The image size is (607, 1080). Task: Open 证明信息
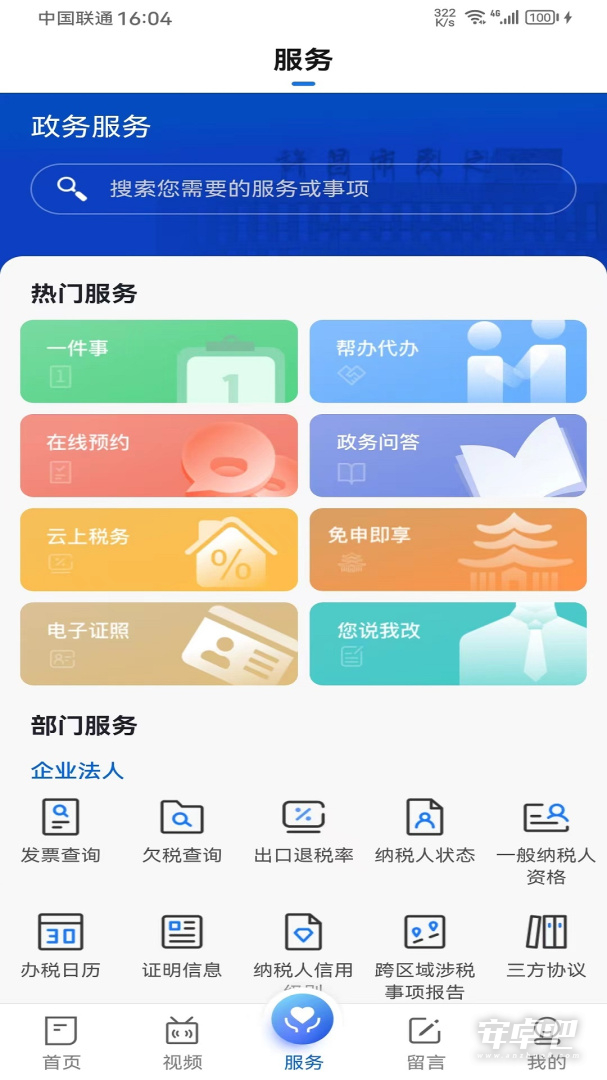[182, 946]
